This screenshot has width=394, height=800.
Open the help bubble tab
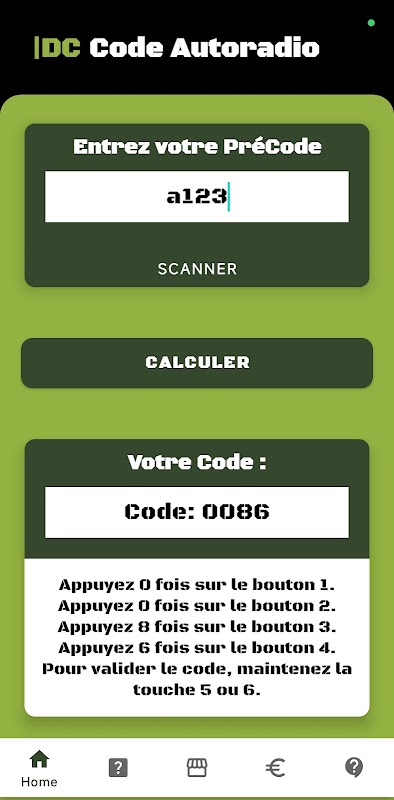click(x=354, y=767)
